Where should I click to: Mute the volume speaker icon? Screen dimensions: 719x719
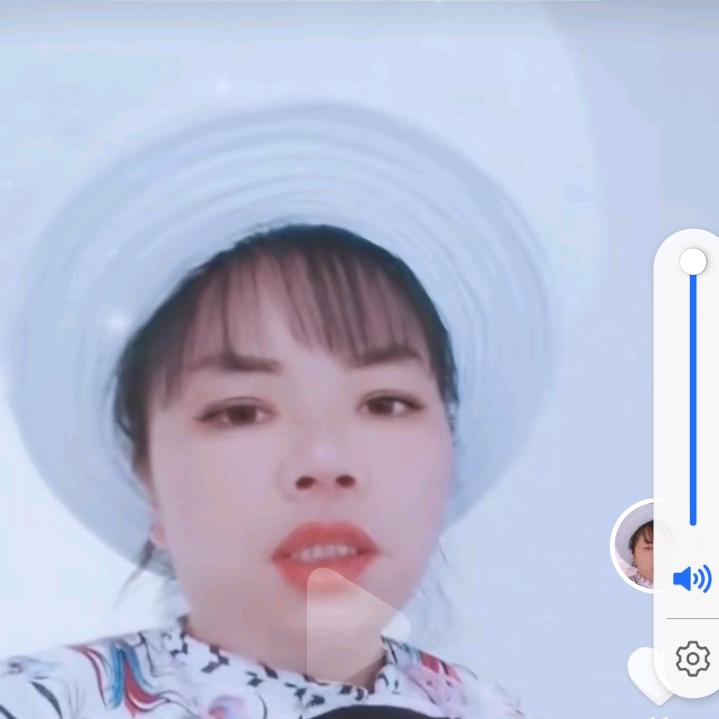pos(692,578)
